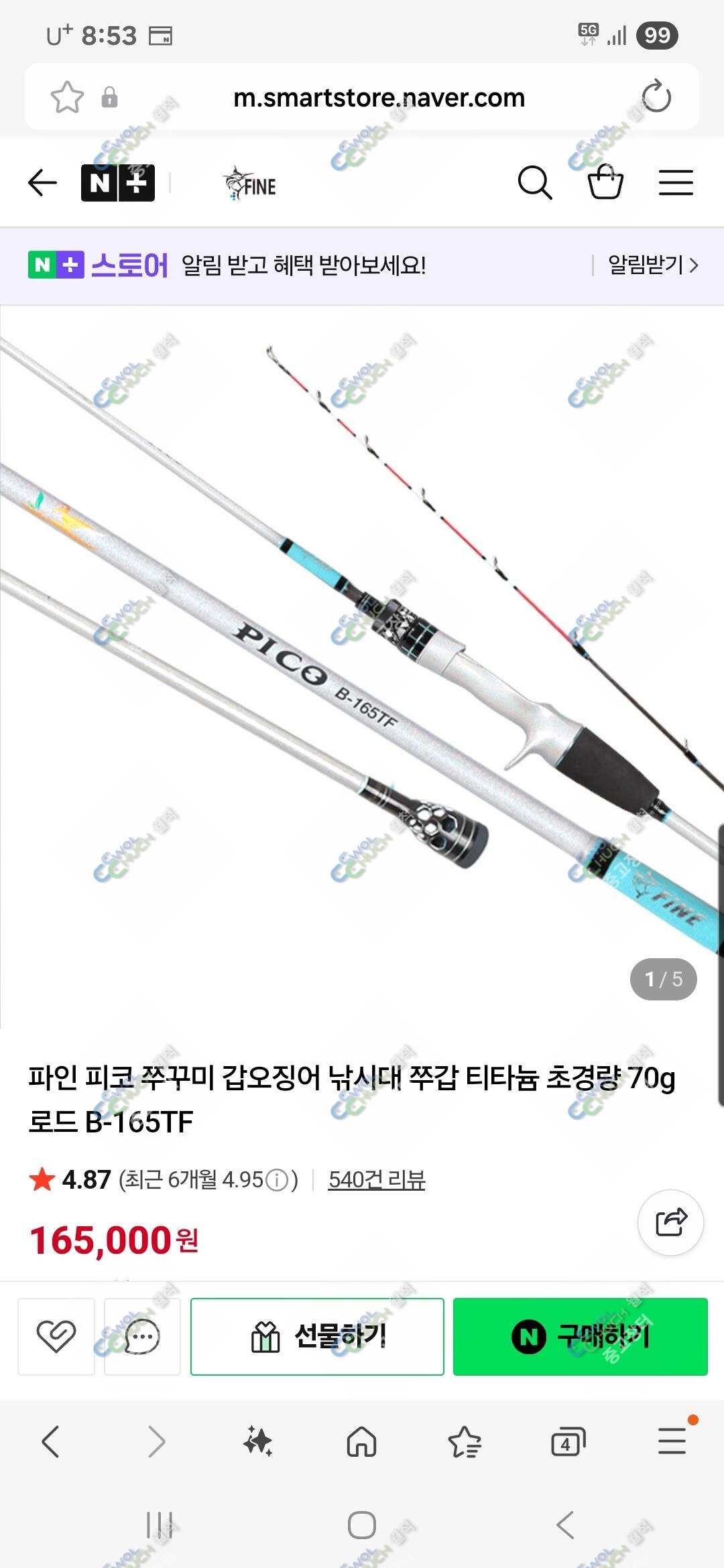This screenshot has height=1568, width=724.
Task: Tap 구매하기 to buy now
Action: 581,1336
